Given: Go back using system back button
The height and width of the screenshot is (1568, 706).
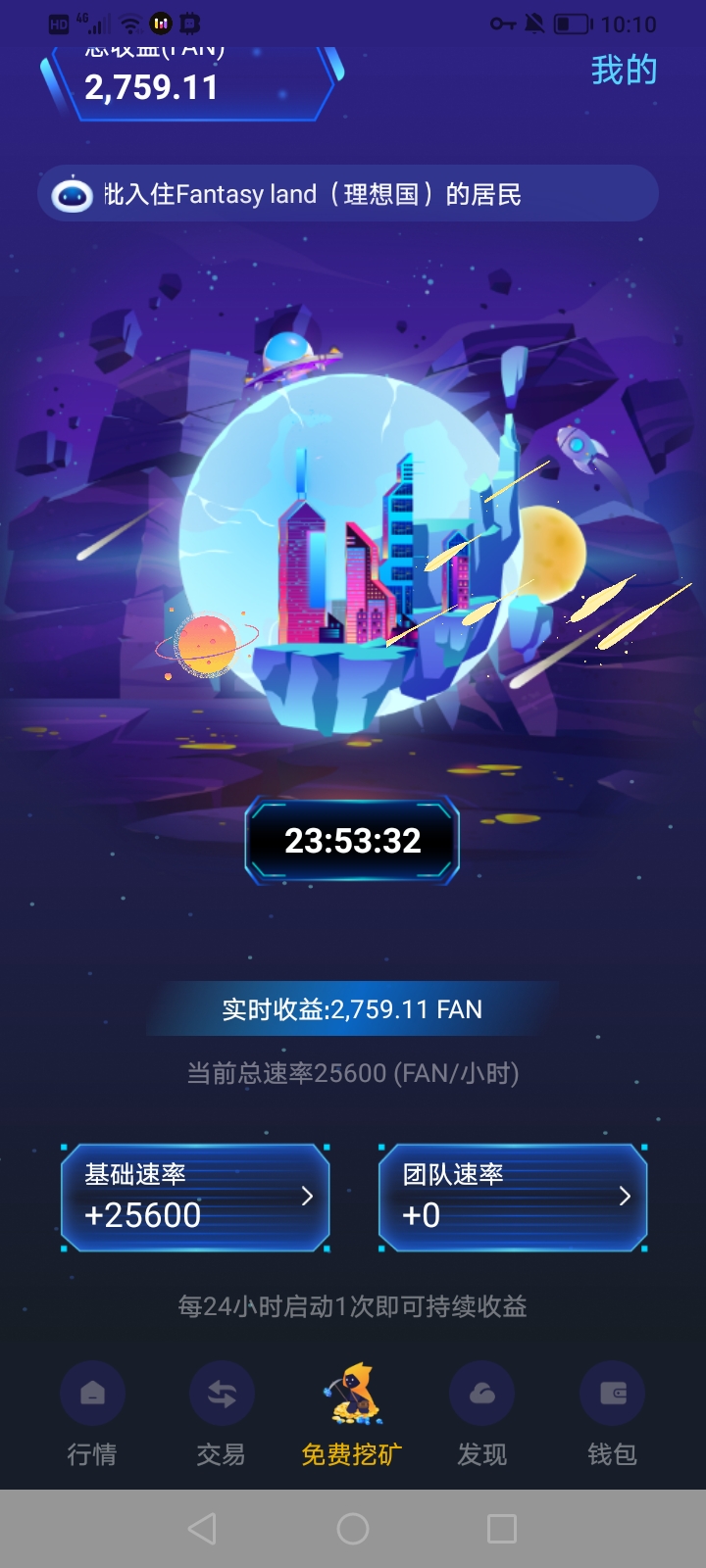Looking at the screenshot, I should coord(202,1529).
